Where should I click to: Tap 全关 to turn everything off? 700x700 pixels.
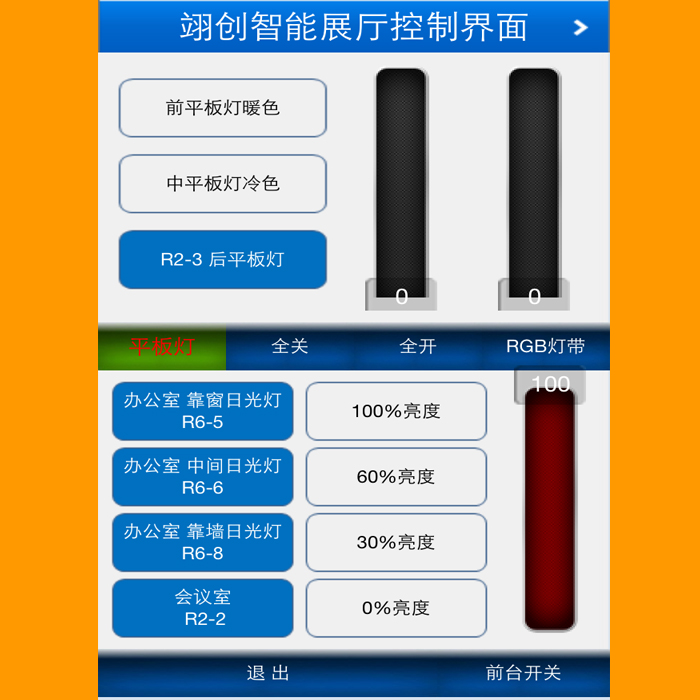[x=290, y=347]
